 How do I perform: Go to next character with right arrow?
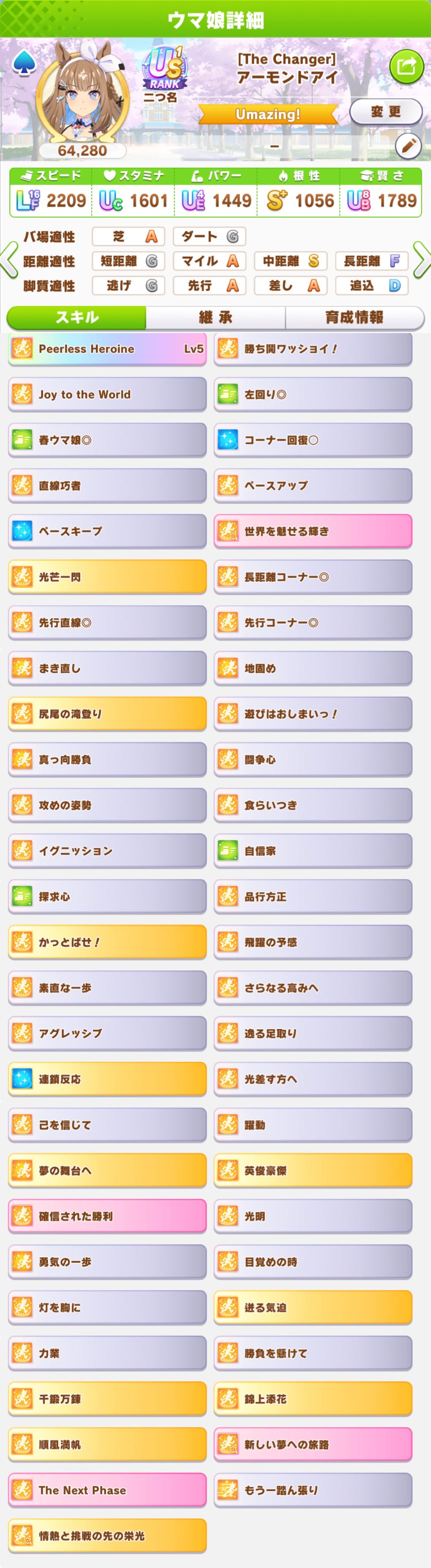tap(421, 260)
